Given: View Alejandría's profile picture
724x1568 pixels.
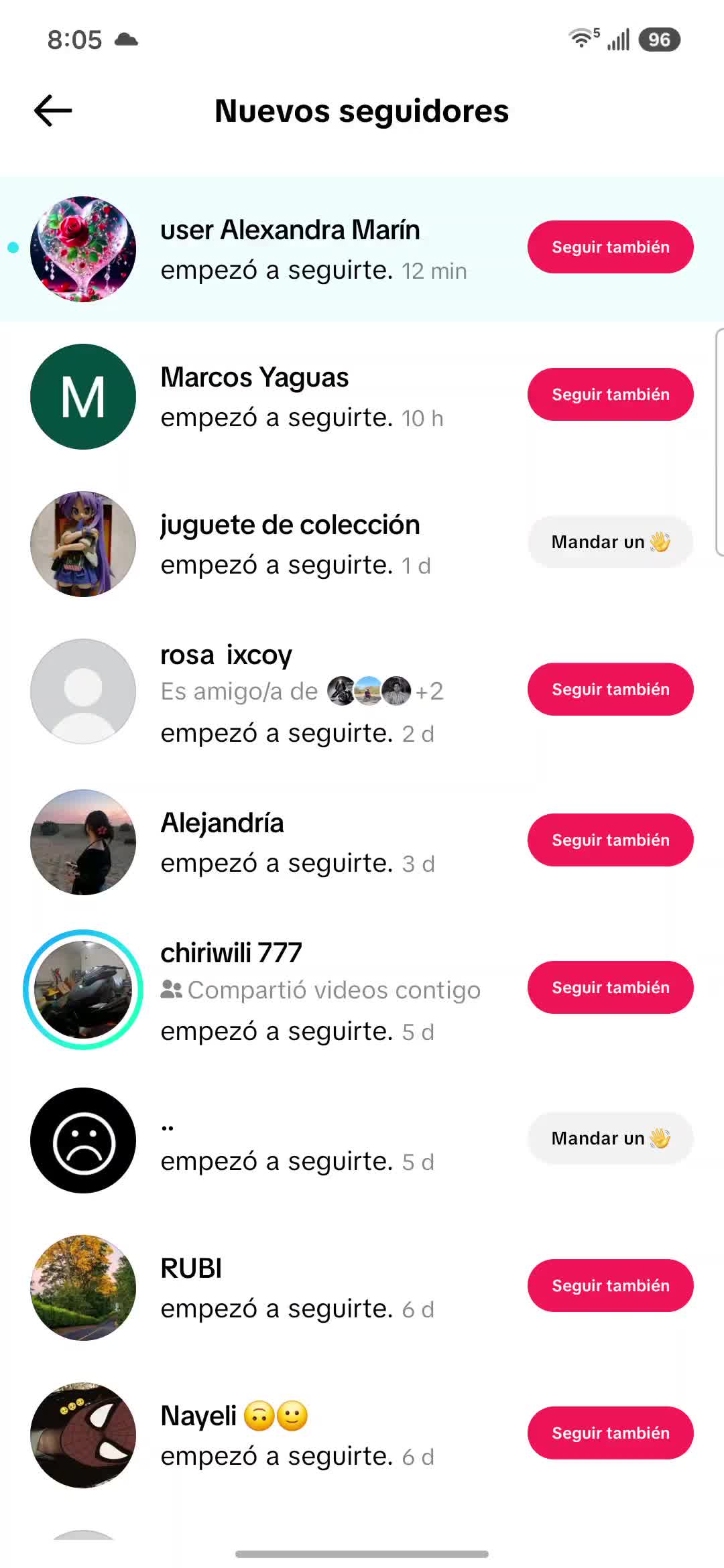Looking at the screenshot, I should coord(83,842).
